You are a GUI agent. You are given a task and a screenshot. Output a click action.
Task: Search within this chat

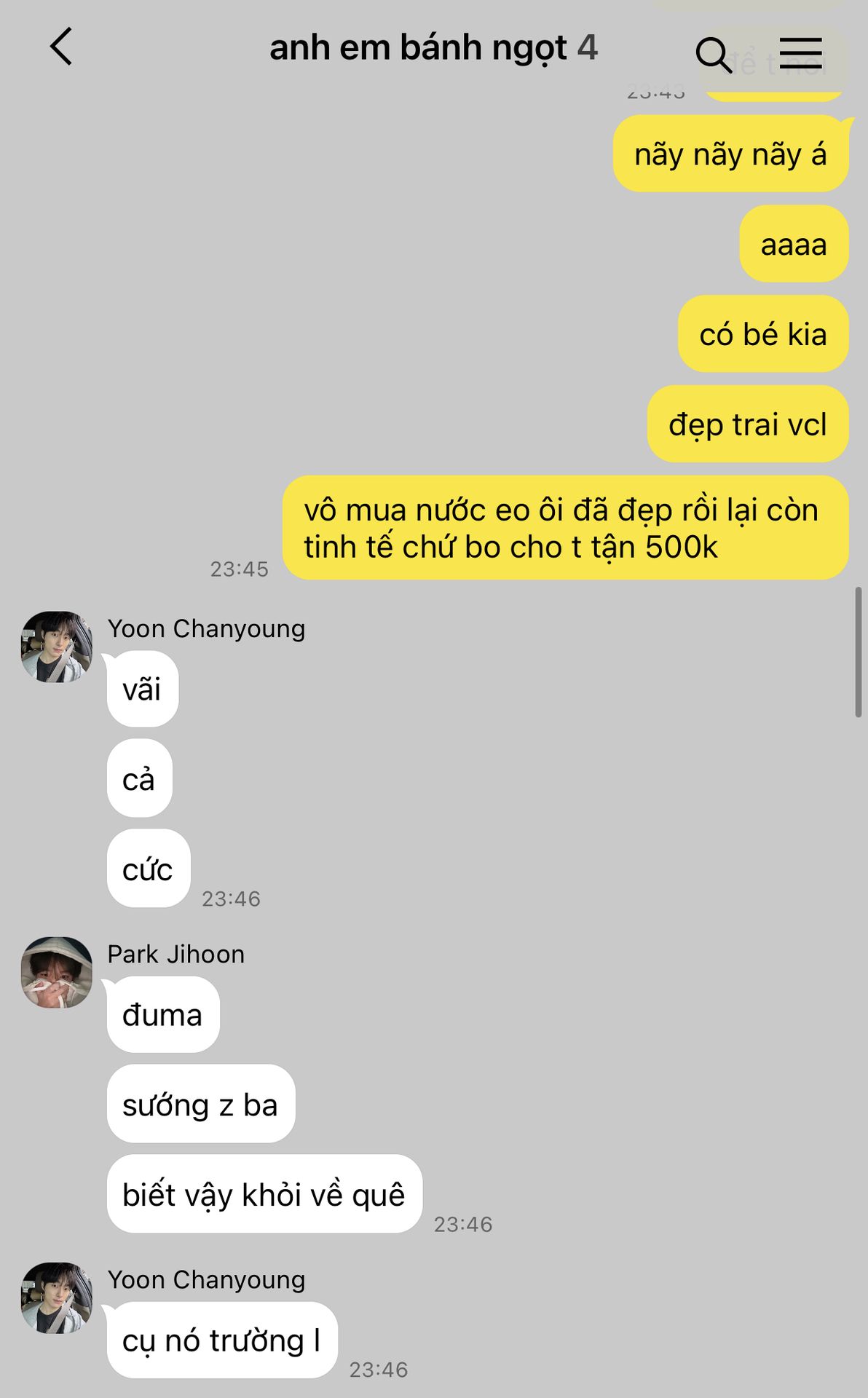(714, 55)
